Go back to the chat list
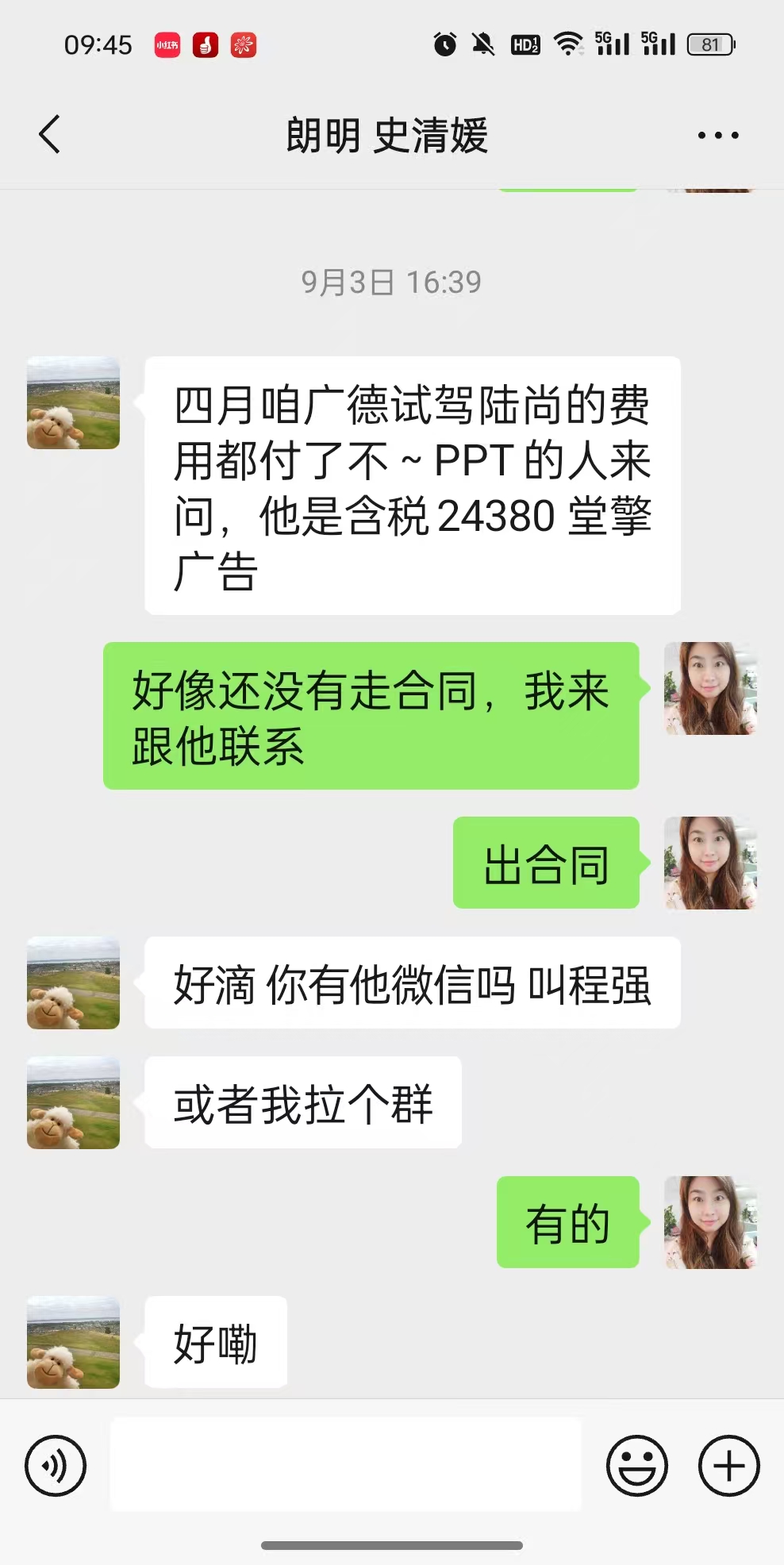 tap(49, 134)
